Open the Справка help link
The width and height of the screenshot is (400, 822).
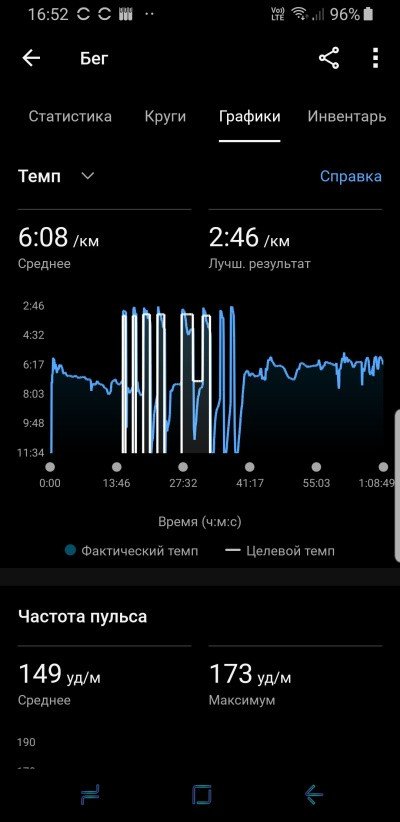[x=351, y=176]
